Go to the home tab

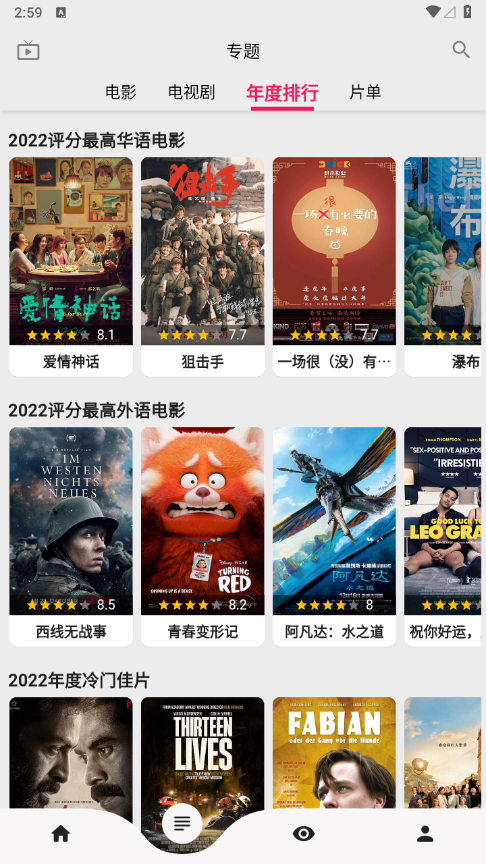pos(61,834)
